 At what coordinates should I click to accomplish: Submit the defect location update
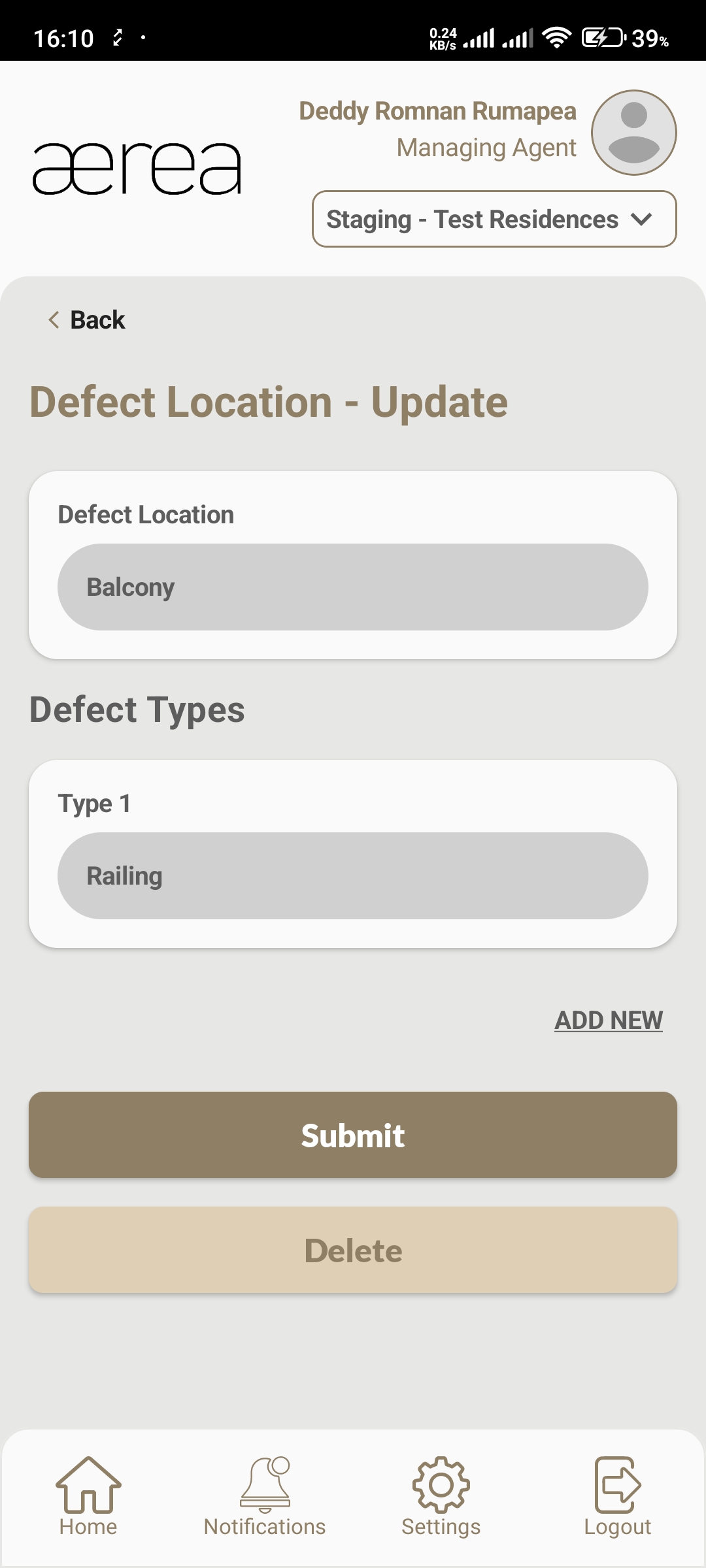353,1135
